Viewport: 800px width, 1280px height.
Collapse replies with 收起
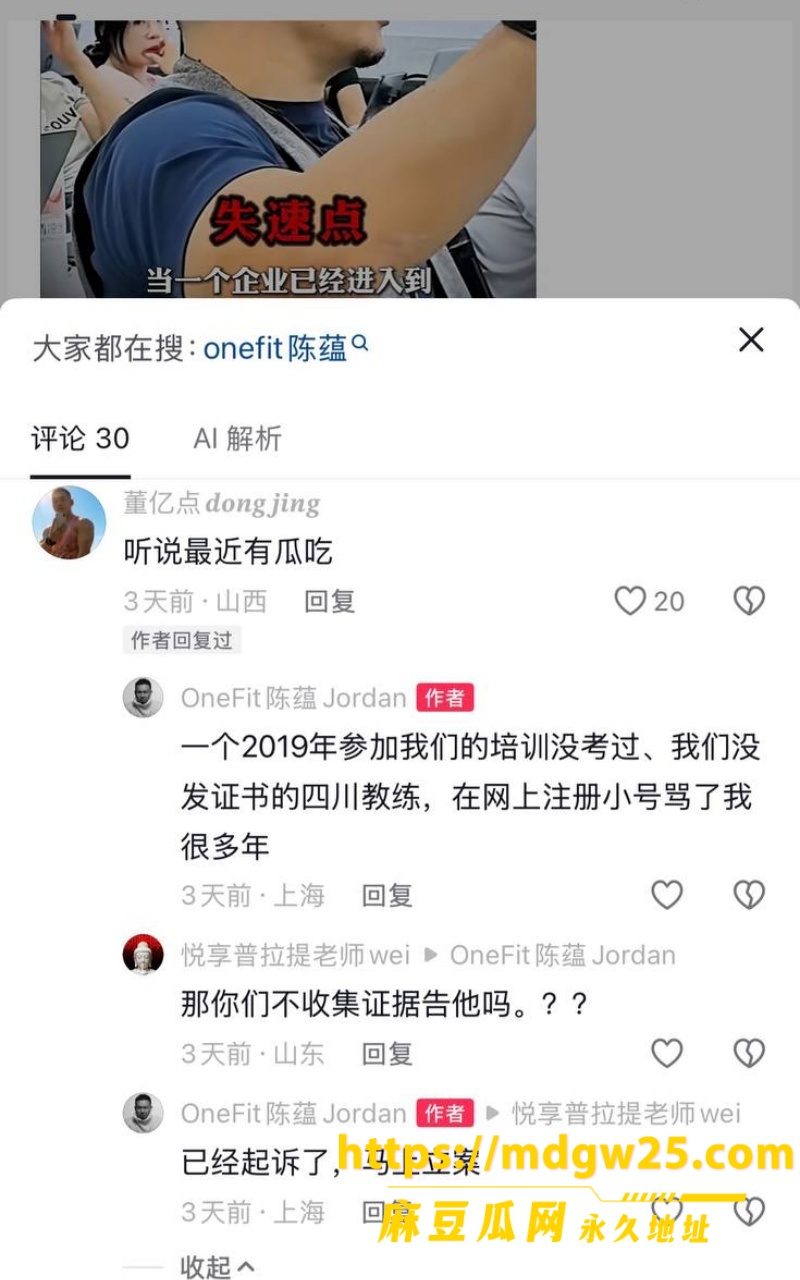pyautogui.click(x=217, y=1266)
